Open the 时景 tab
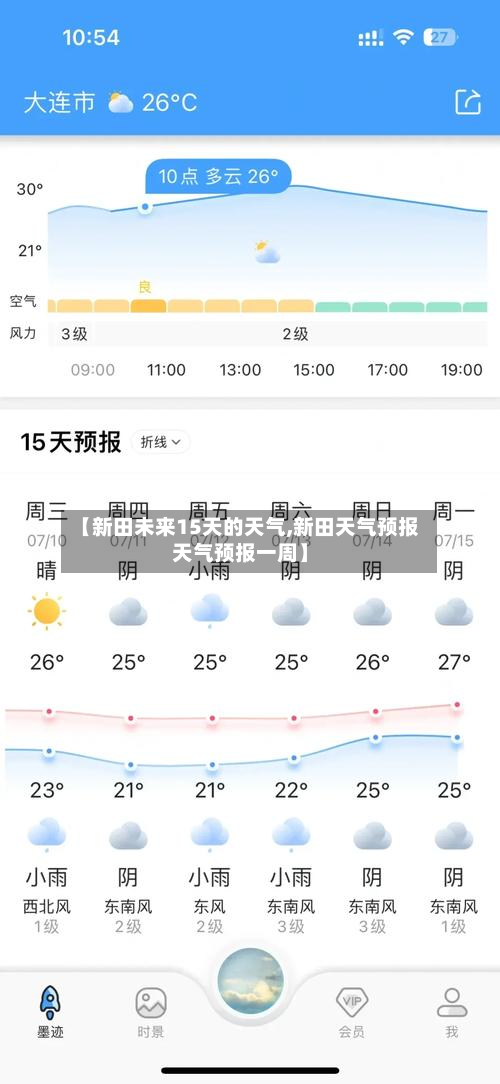500x1084 pixels. coord(151,1011)
